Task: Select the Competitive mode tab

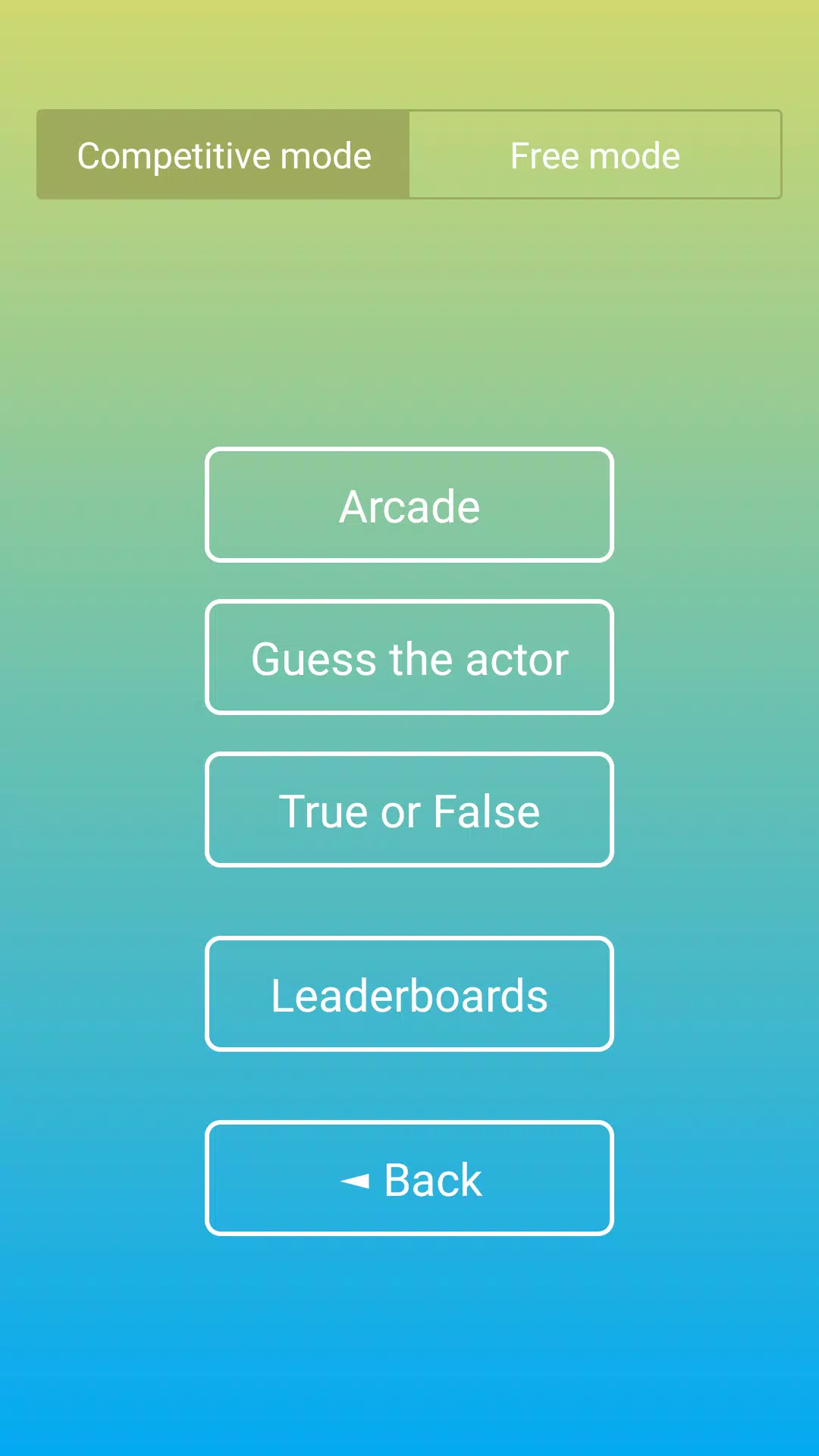Action: [224, 155]
